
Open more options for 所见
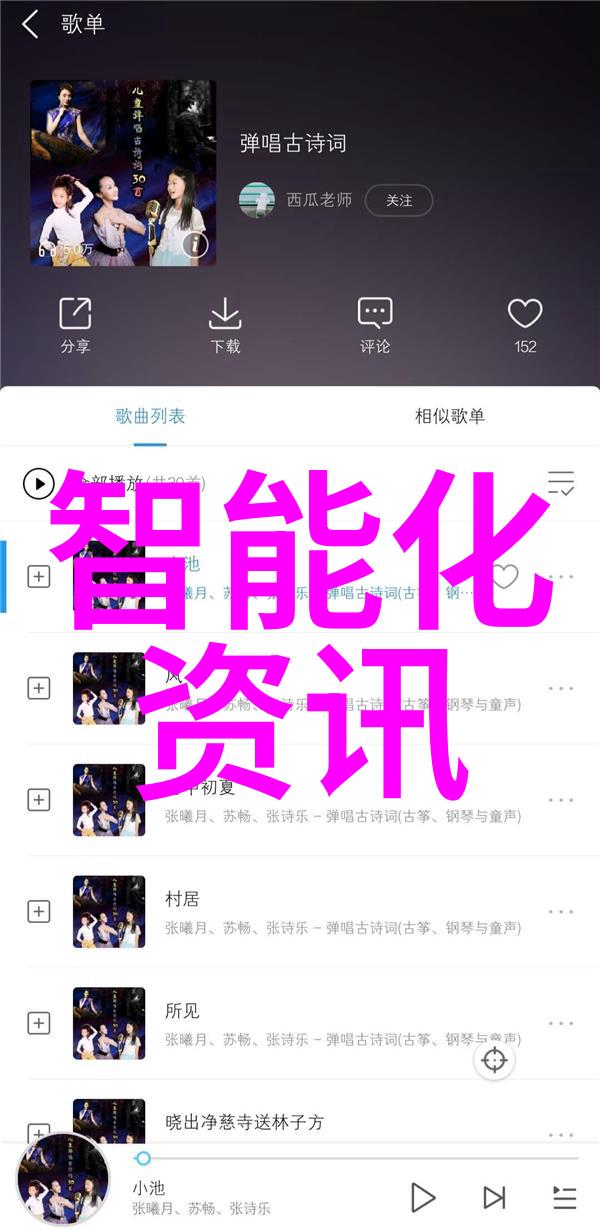561,1023
